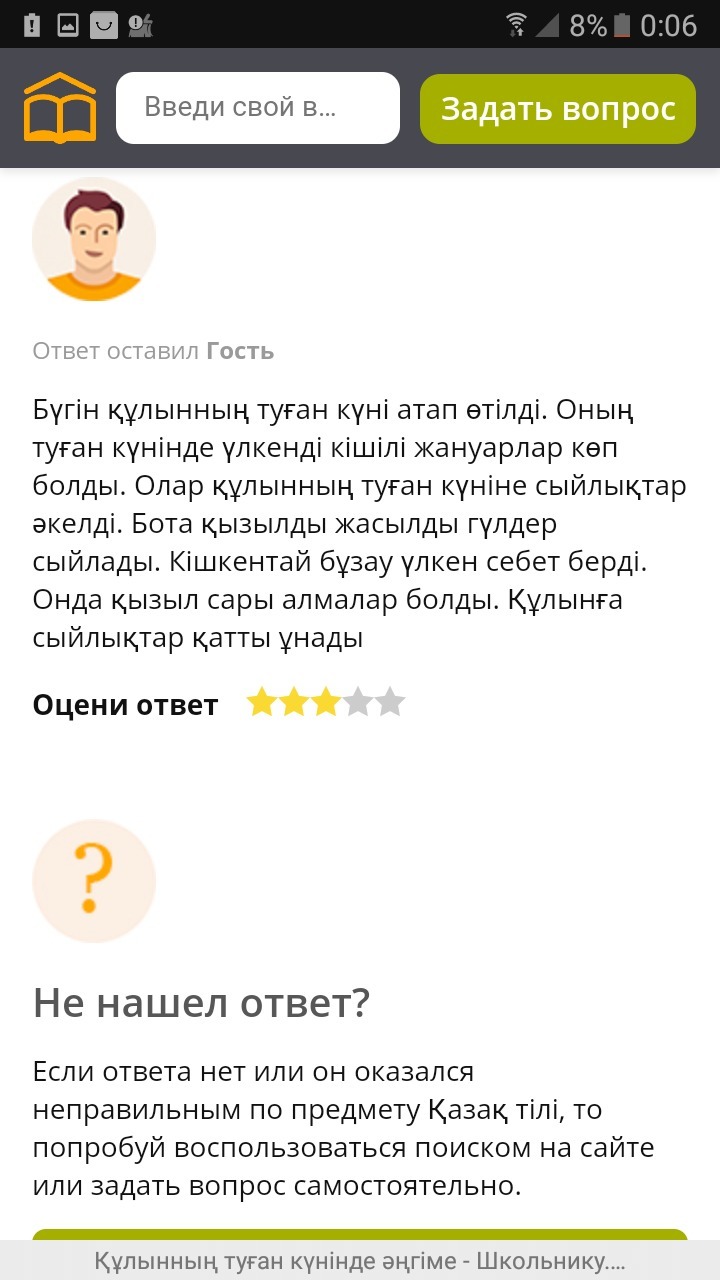This screenshot has width=720, height=1280.
Task: Rate the answer five stars
Action: (x=390, y=703)
